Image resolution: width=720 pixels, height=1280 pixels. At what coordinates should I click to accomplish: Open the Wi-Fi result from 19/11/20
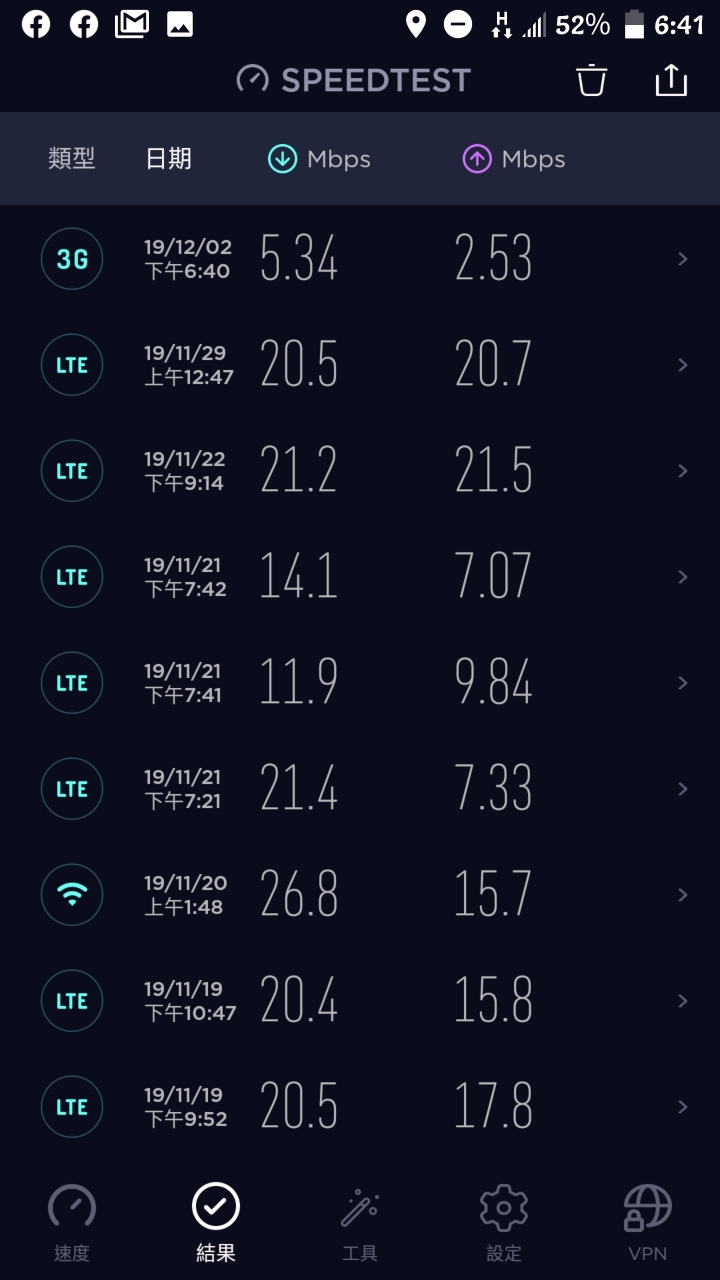pyautogui.click(x=360, y=895)
